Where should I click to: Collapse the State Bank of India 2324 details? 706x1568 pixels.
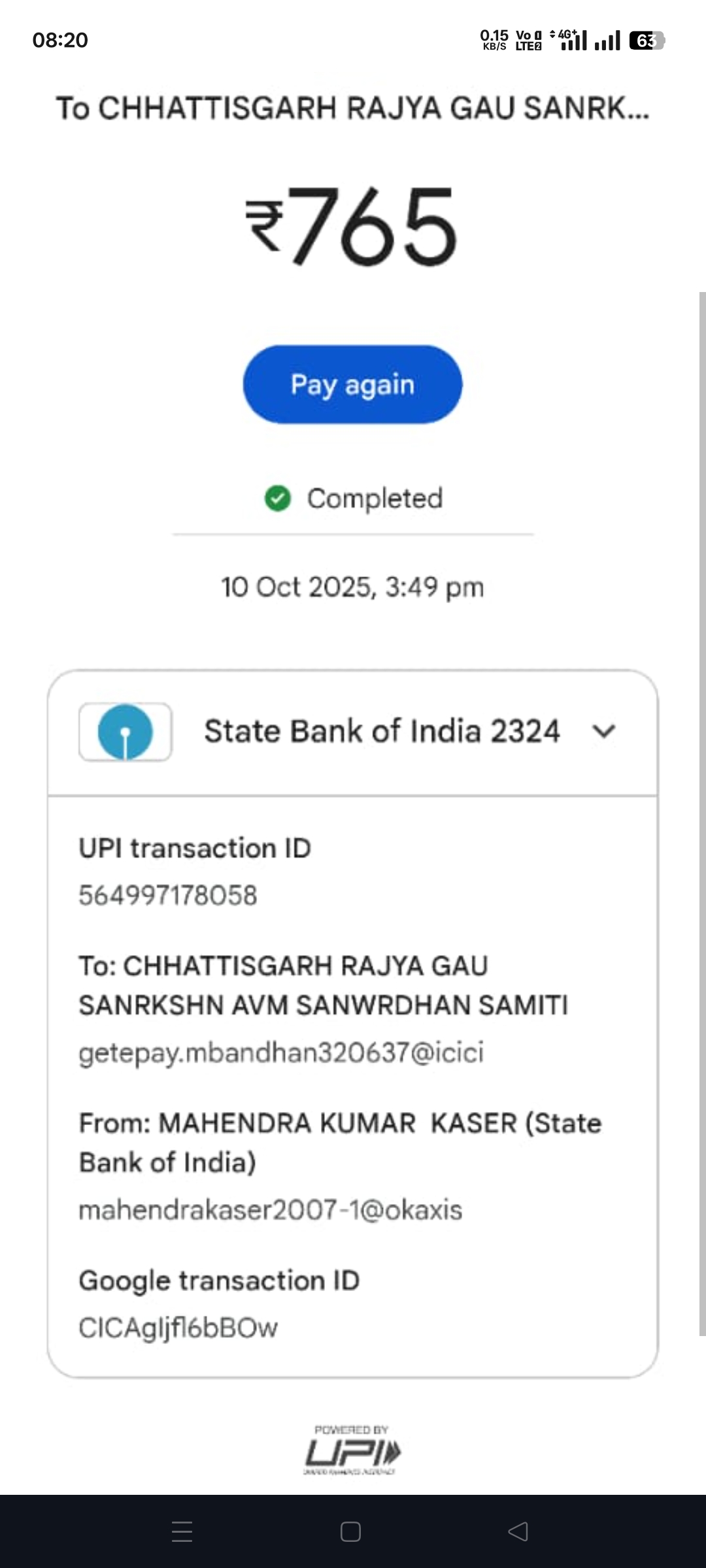pyautogui.click(x=603, y=731)
